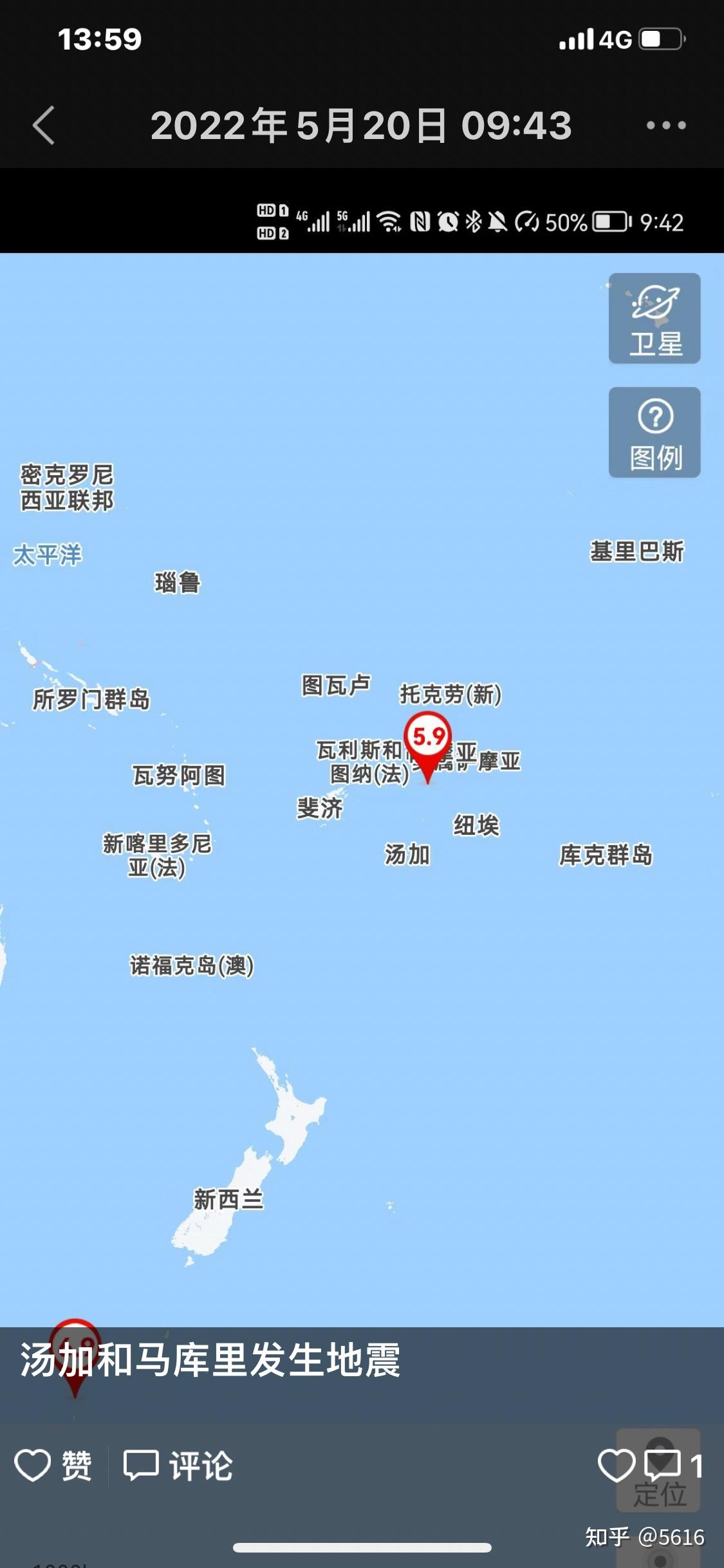
Task: Tap the heart icon beside the comment count
Action: tap(616, 1465)
